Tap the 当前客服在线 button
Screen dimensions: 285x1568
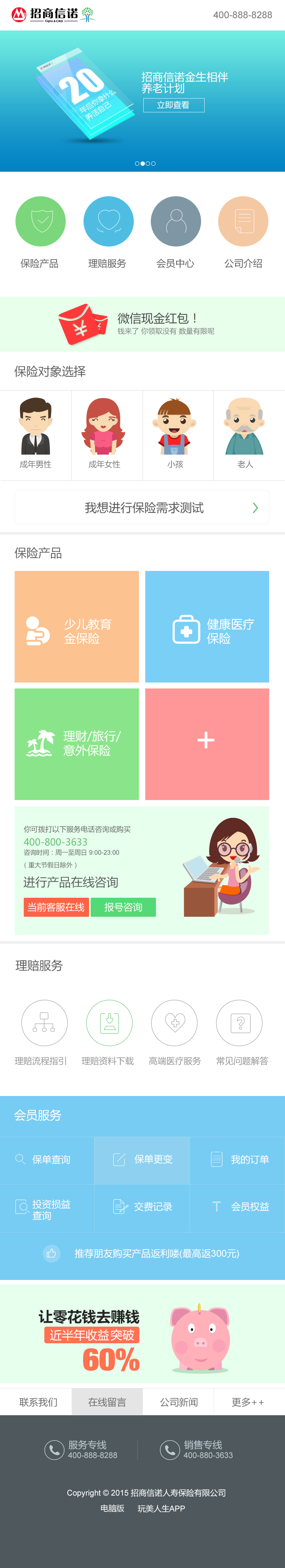[x=56, y=907]
